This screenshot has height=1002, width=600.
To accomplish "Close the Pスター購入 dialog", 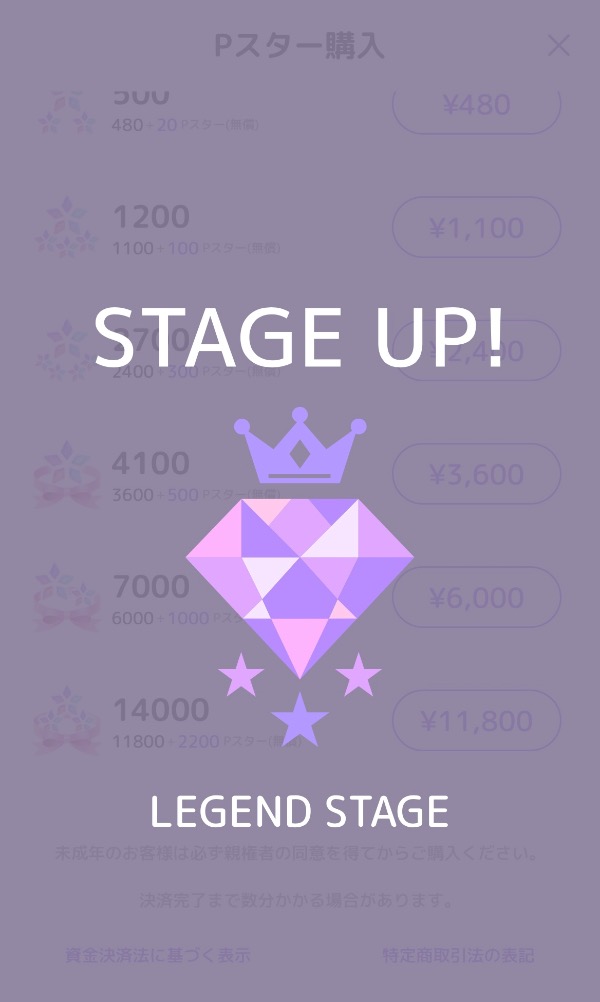I will click(559, 46).
